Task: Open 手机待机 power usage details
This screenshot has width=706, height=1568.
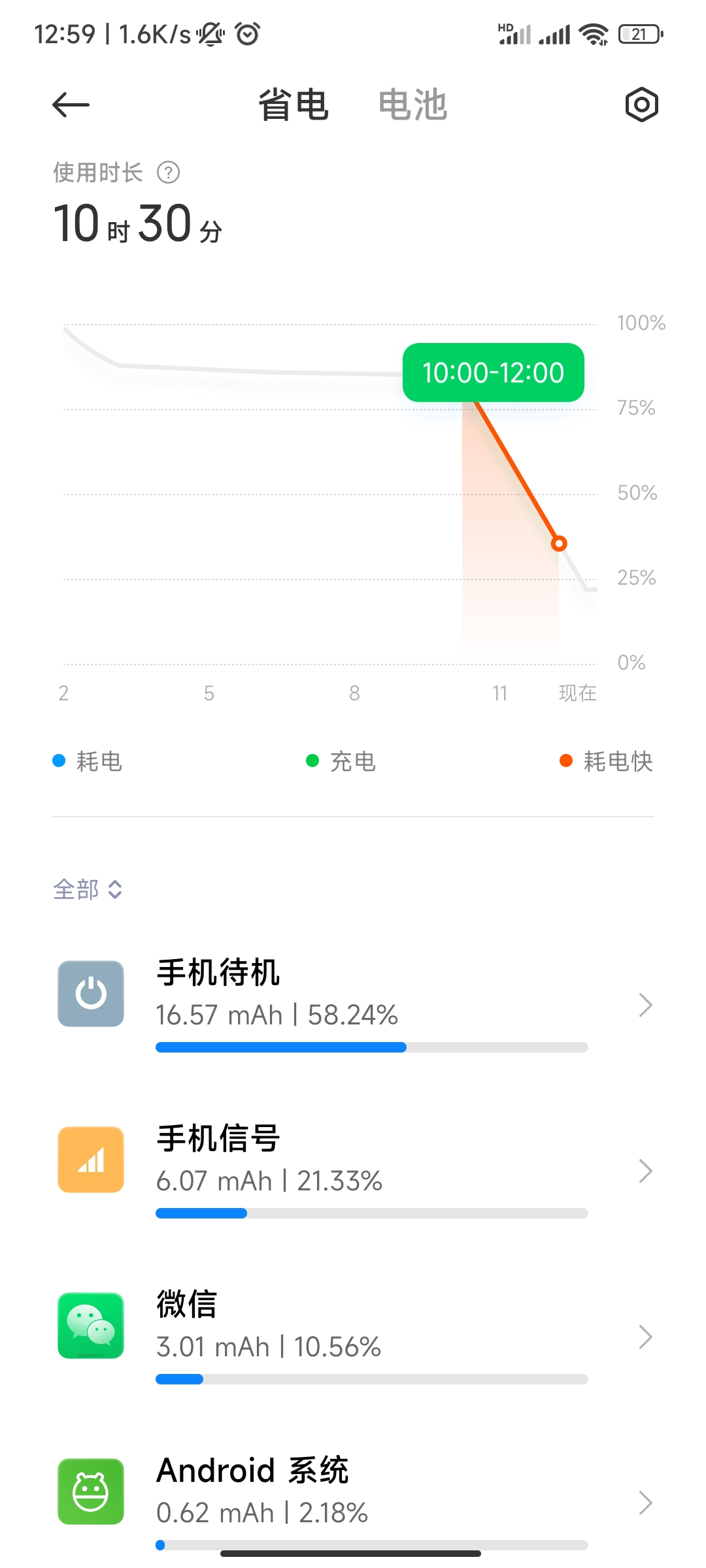Action: tap(353, 1005)
